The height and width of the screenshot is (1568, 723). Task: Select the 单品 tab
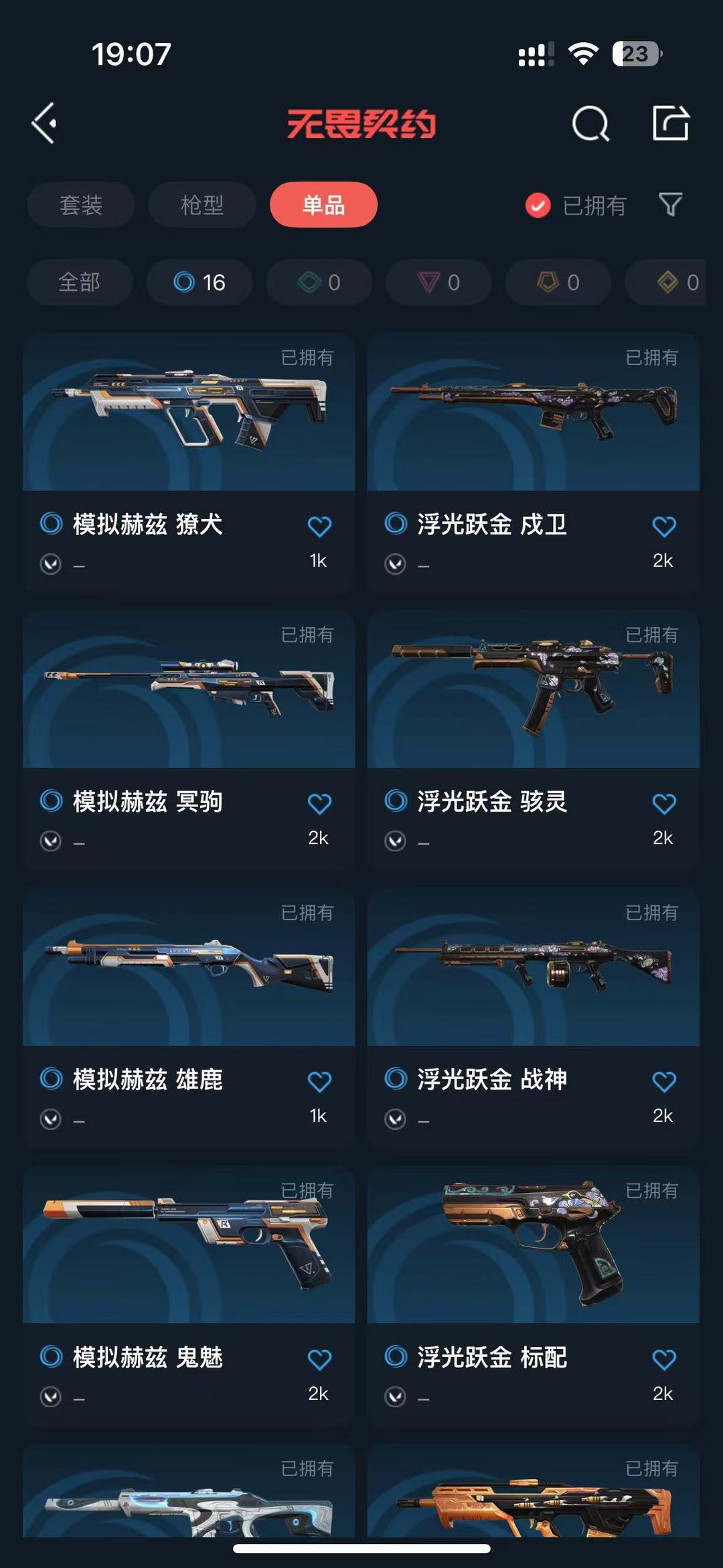click(323, 204)
